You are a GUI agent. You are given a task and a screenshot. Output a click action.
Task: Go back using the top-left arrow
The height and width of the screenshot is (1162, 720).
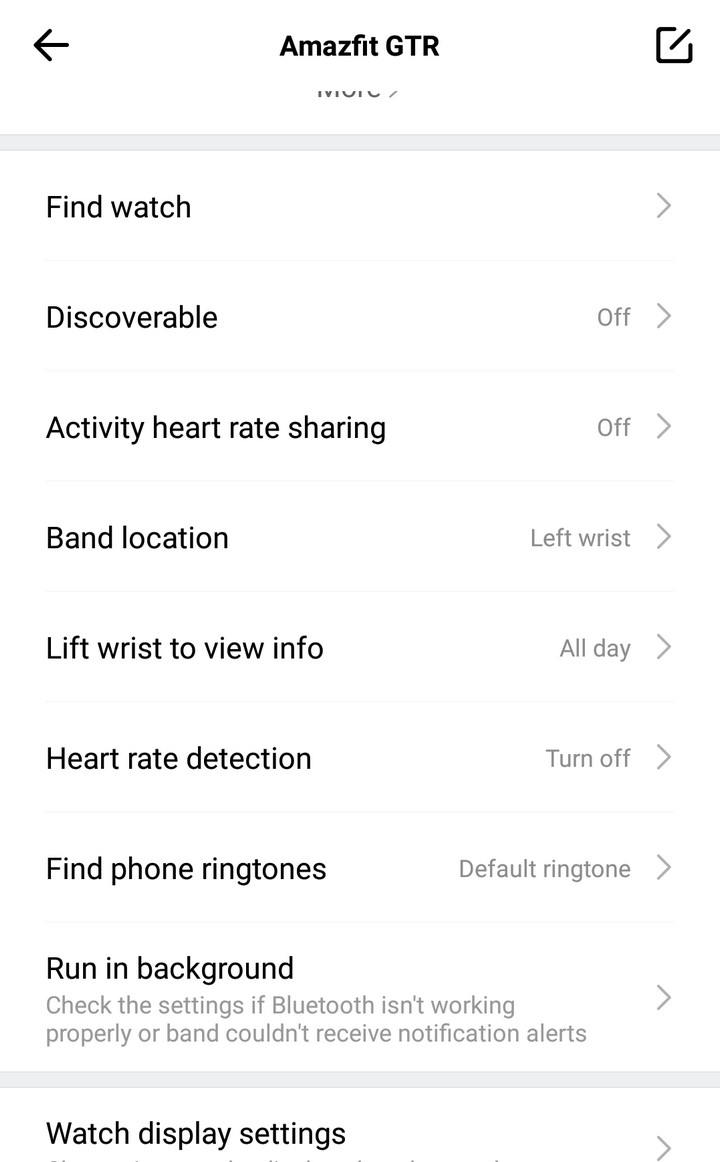(51, 45)
